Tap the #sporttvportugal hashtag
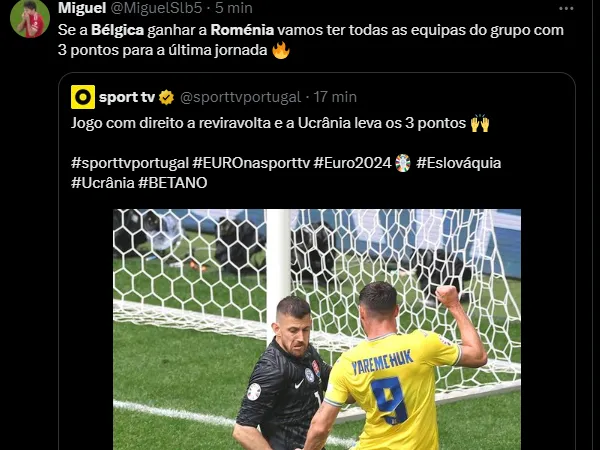Screen dimensions: 600x450 pos(129,162)
